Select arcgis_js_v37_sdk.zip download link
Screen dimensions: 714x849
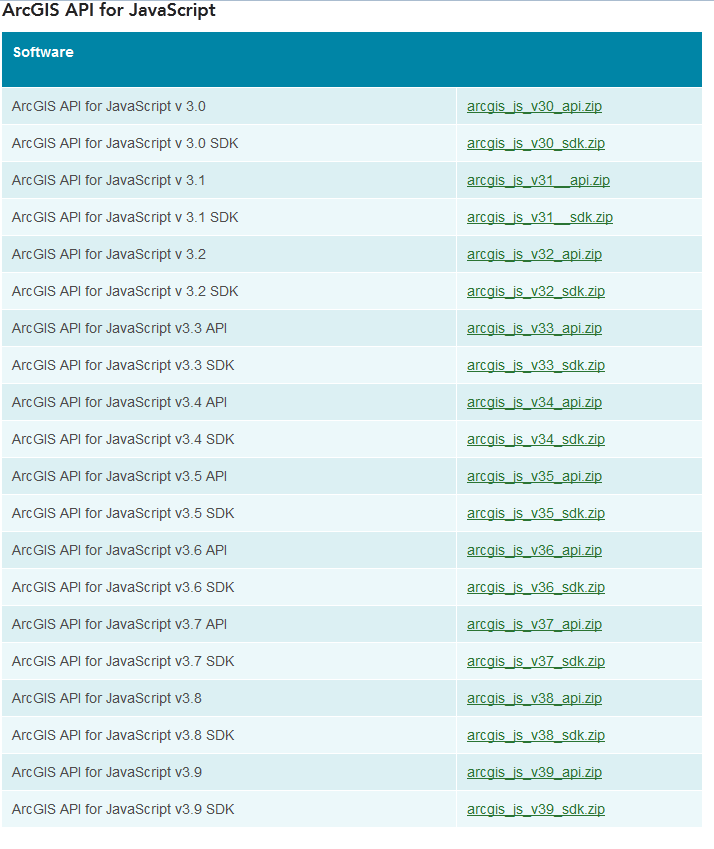click(x=535, y=661)
